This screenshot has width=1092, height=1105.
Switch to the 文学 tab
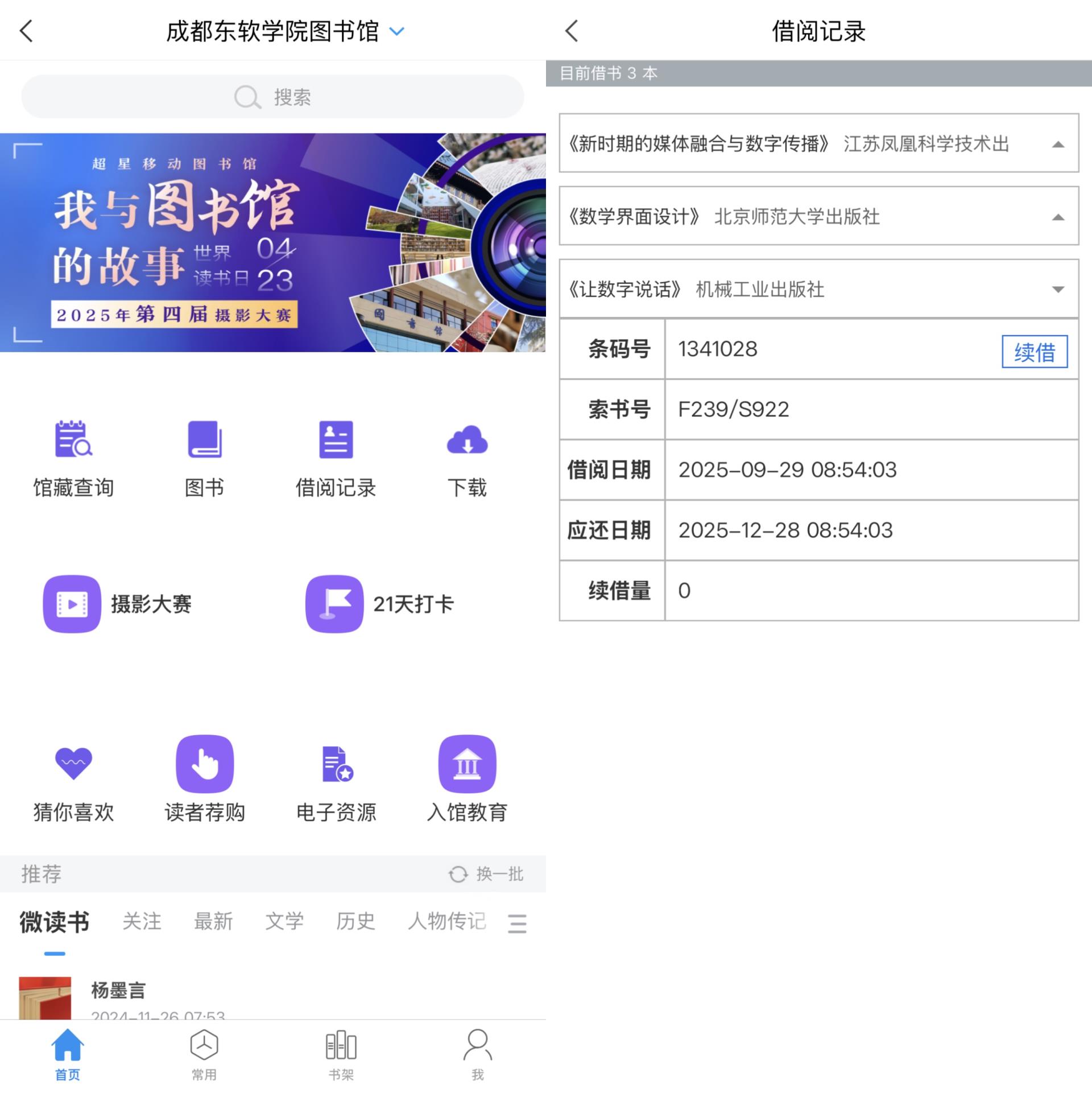[x=284, y=921]
